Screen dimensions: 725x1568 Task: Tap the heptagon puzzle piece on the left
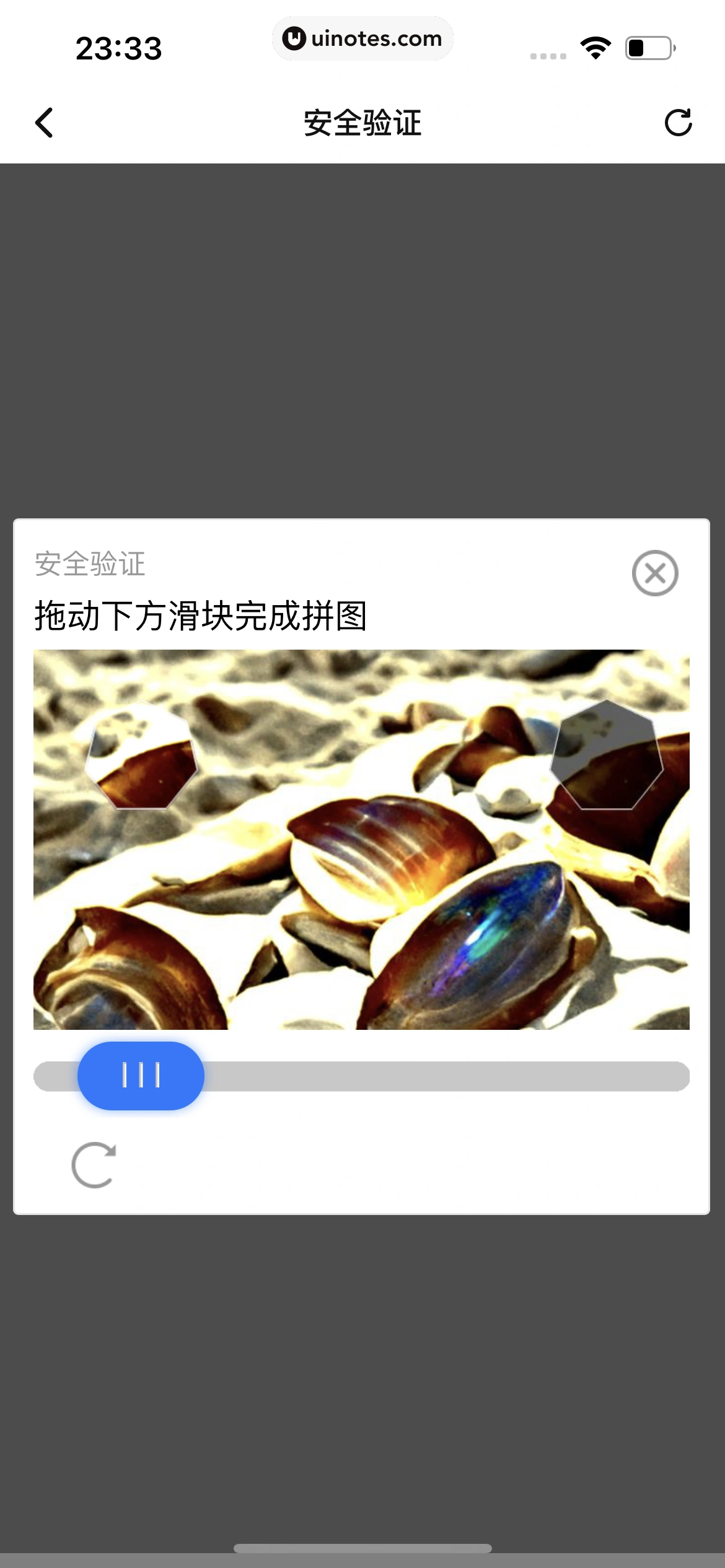[141, 757]
